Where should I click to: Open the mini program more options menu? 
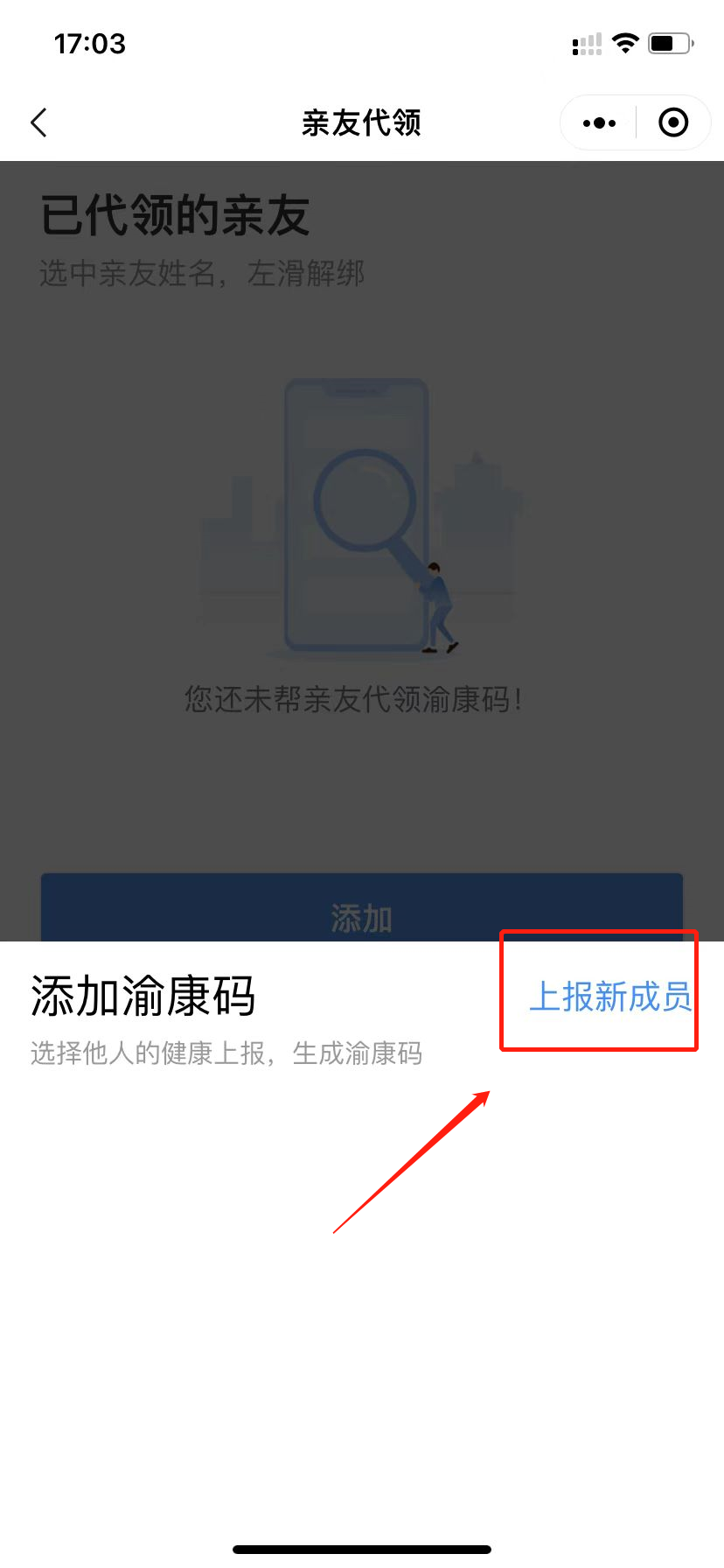point(599,123)
